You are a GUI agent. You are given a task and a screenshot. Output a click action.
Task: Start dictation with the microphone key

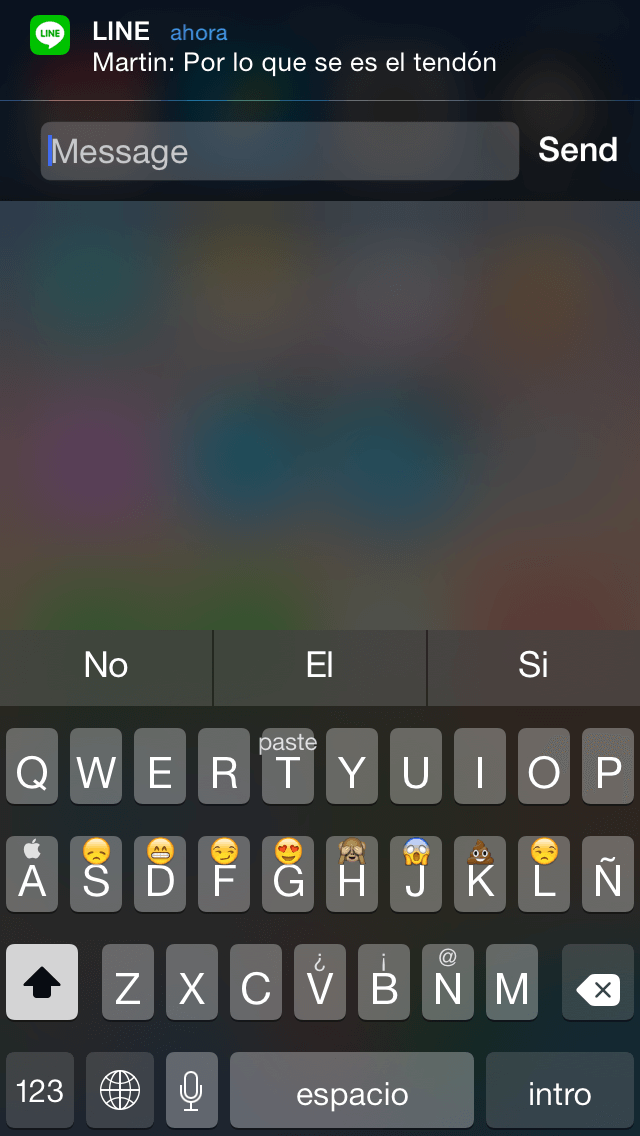191,1091
